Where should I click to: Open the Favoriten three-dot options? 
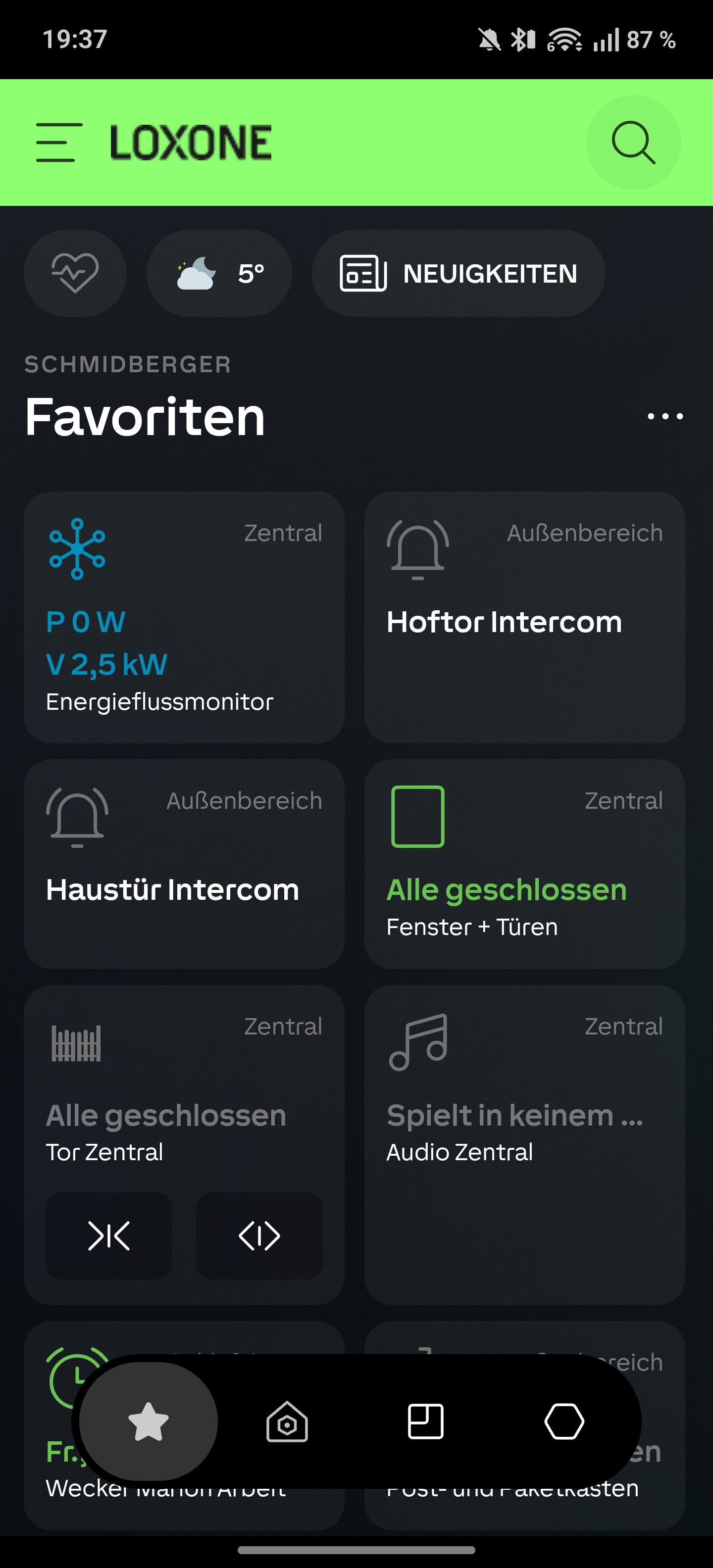coord(665,416)
